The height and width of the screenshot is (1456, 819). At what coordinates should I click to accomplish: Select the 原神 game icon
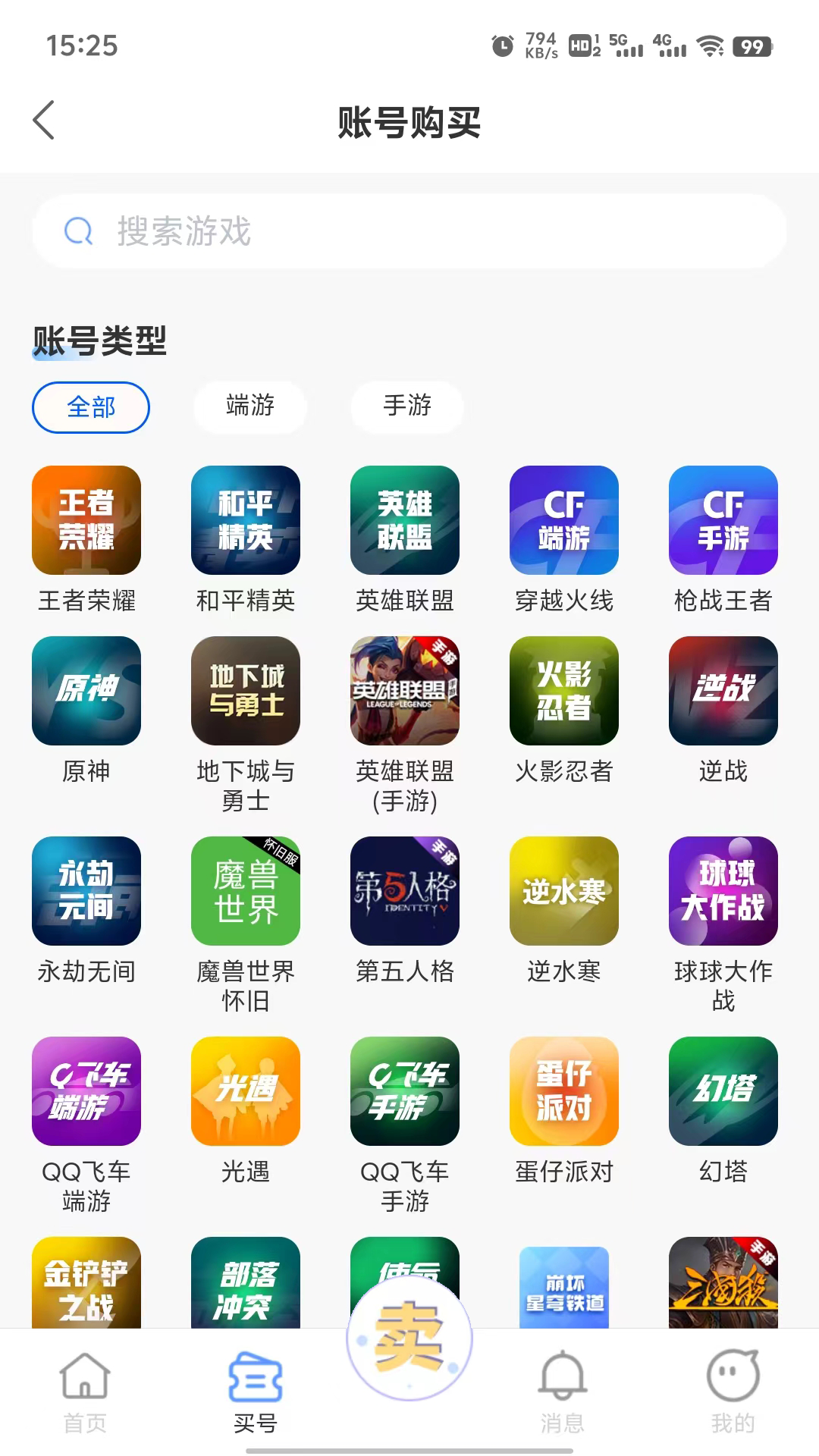(x=85, y=692)
